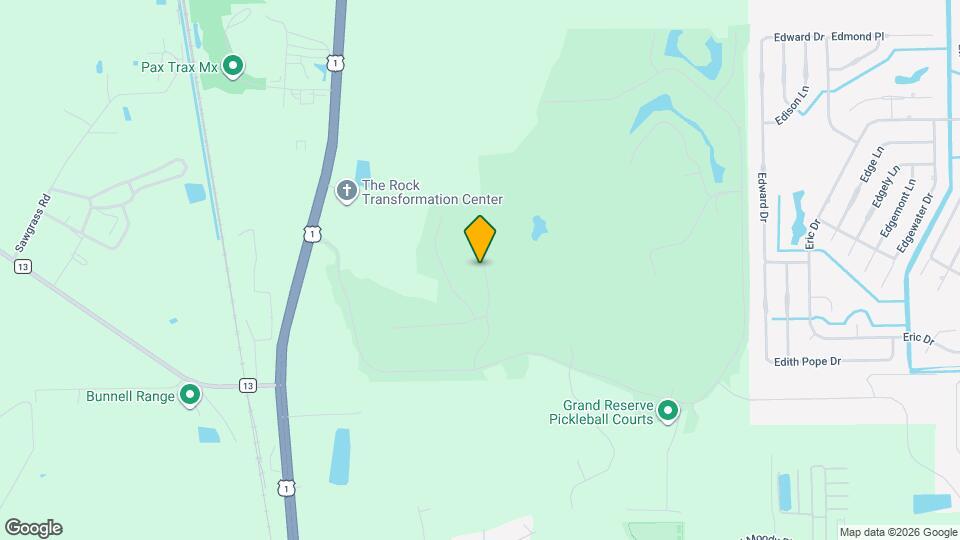The image size is (960, 540).
Task: Open the Pax Trax Mx pin
Action: coord(233,67)
